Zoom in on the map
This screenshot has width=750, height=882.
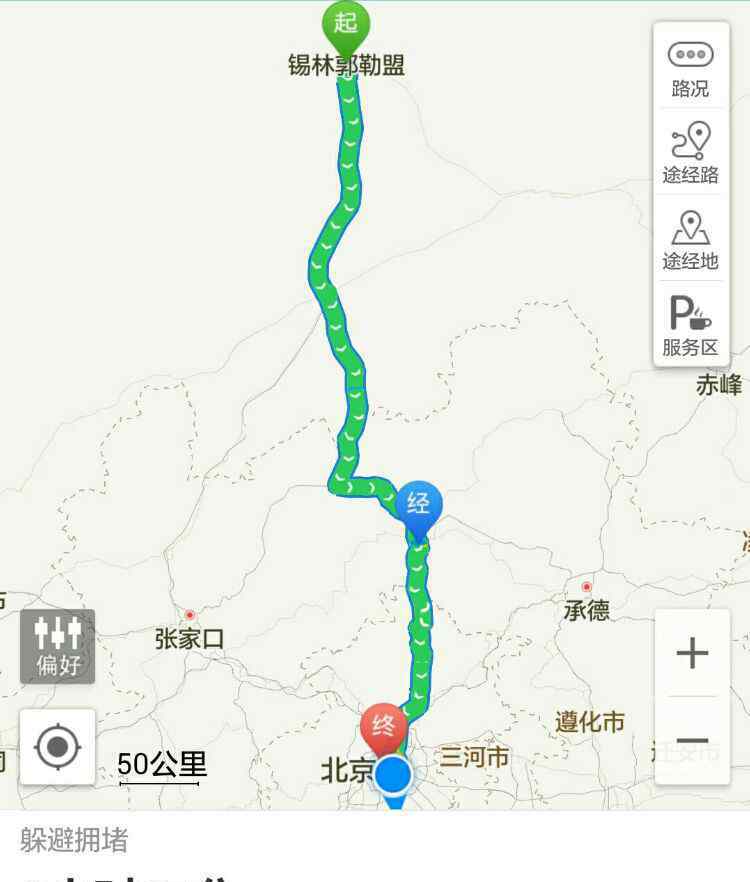pos(692,654)
